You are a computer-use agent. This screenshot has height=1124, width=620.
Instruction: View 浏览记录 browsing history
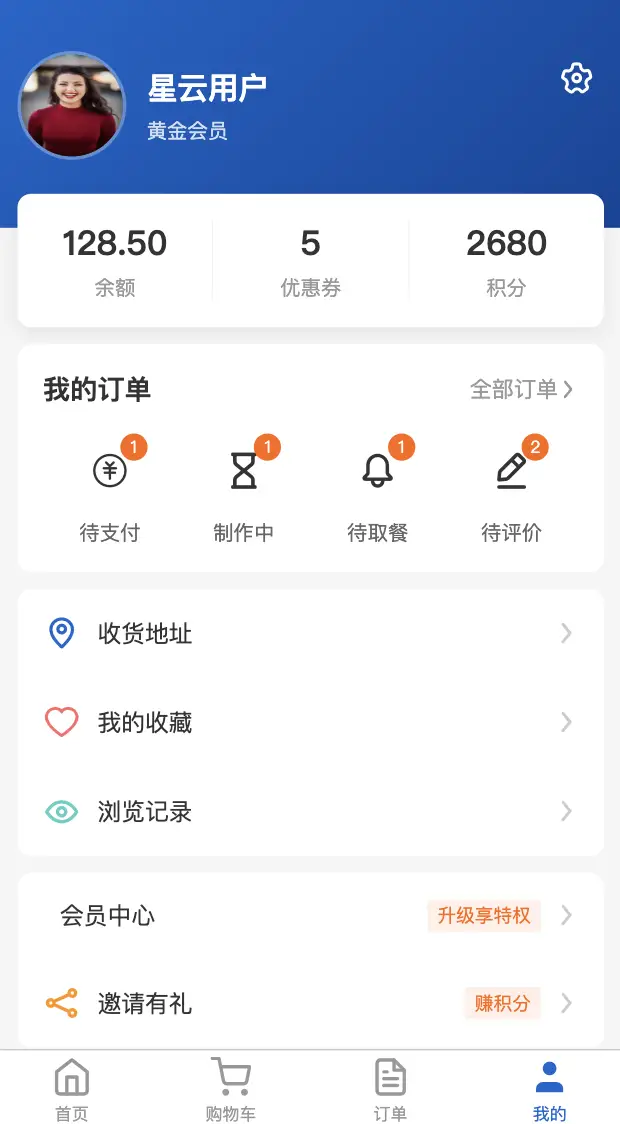[310, 811]
